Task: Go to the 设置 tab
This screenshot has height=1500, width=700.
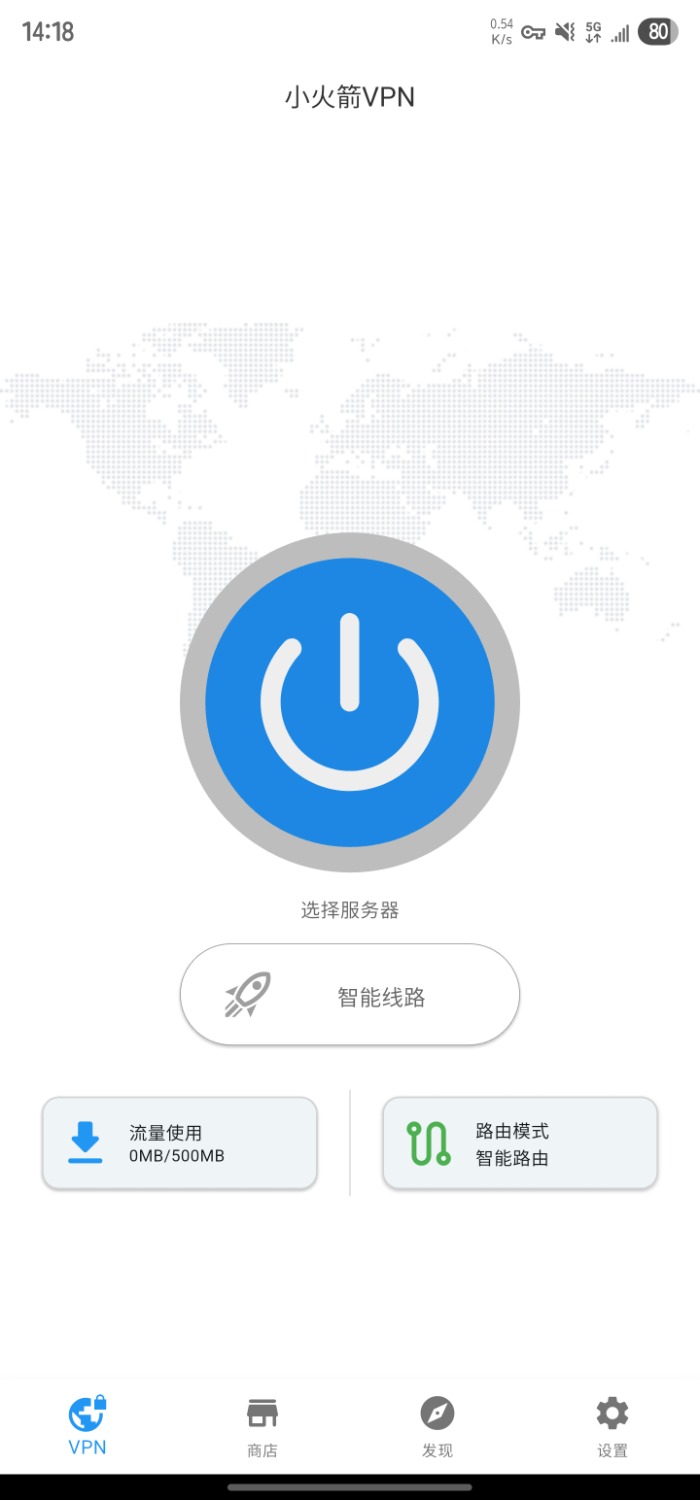Action: tap(612, 1426)
